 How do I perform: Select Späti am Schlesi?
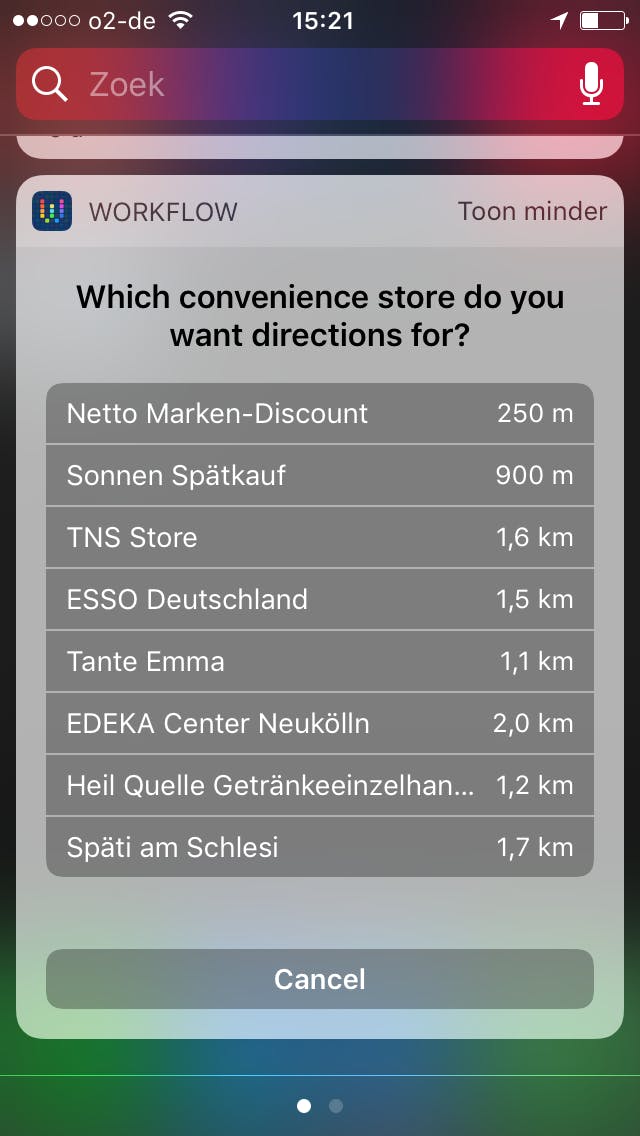[320, 847]
